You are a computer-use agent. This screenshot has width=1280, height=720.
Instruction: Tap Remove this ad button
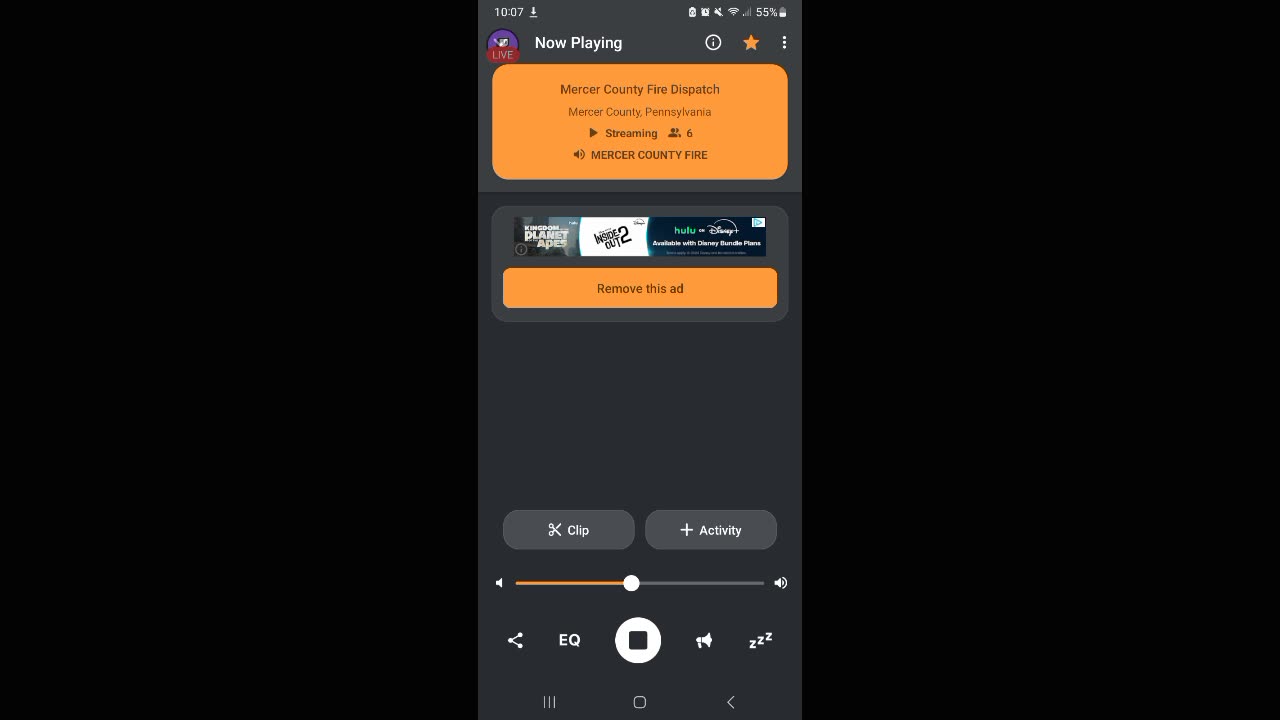coord(640,288)
